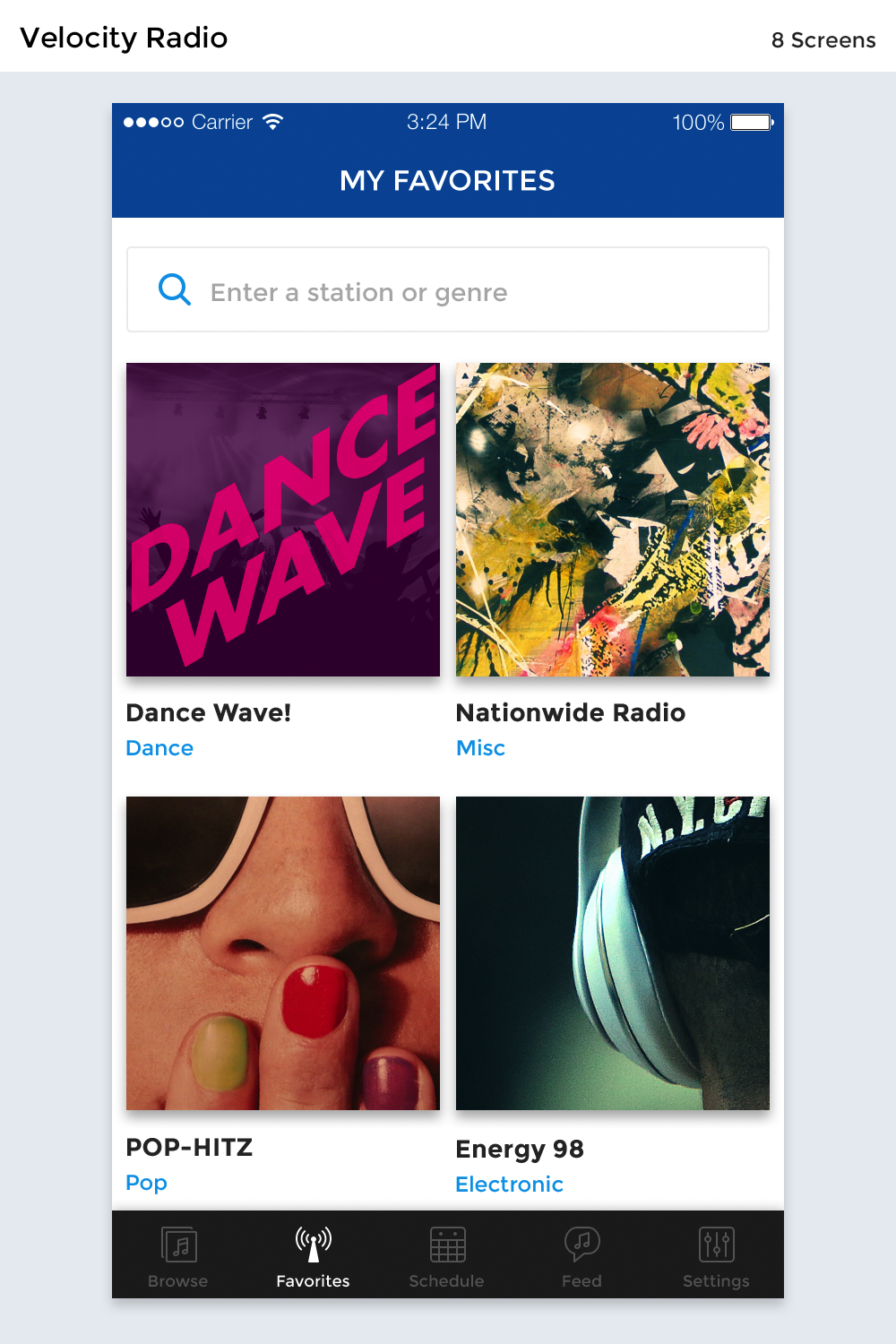The width and height of the screenshot is (896, 1344).
Task: Tap the station or genre search field
Action: point(448,290)
